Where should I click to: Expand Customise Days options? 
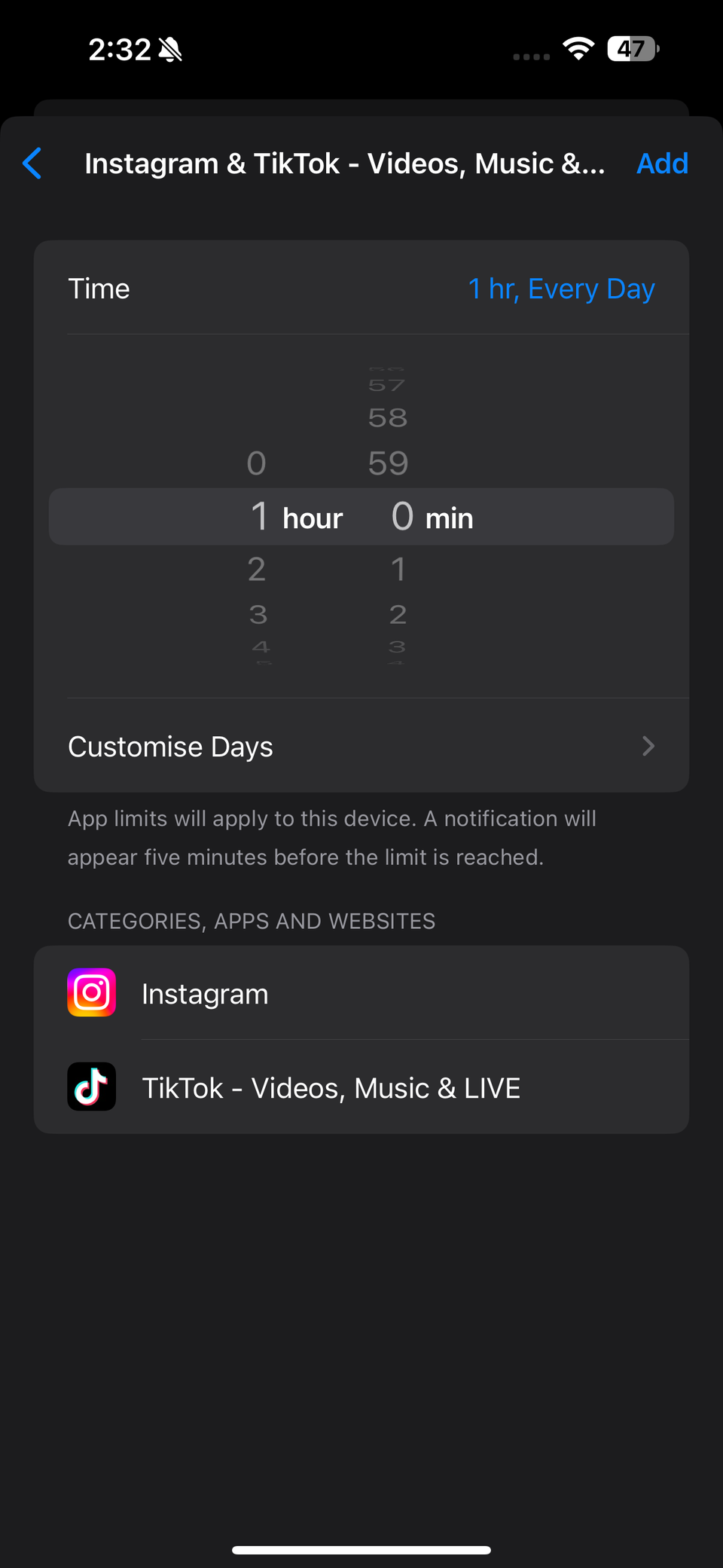pos(361,746)
